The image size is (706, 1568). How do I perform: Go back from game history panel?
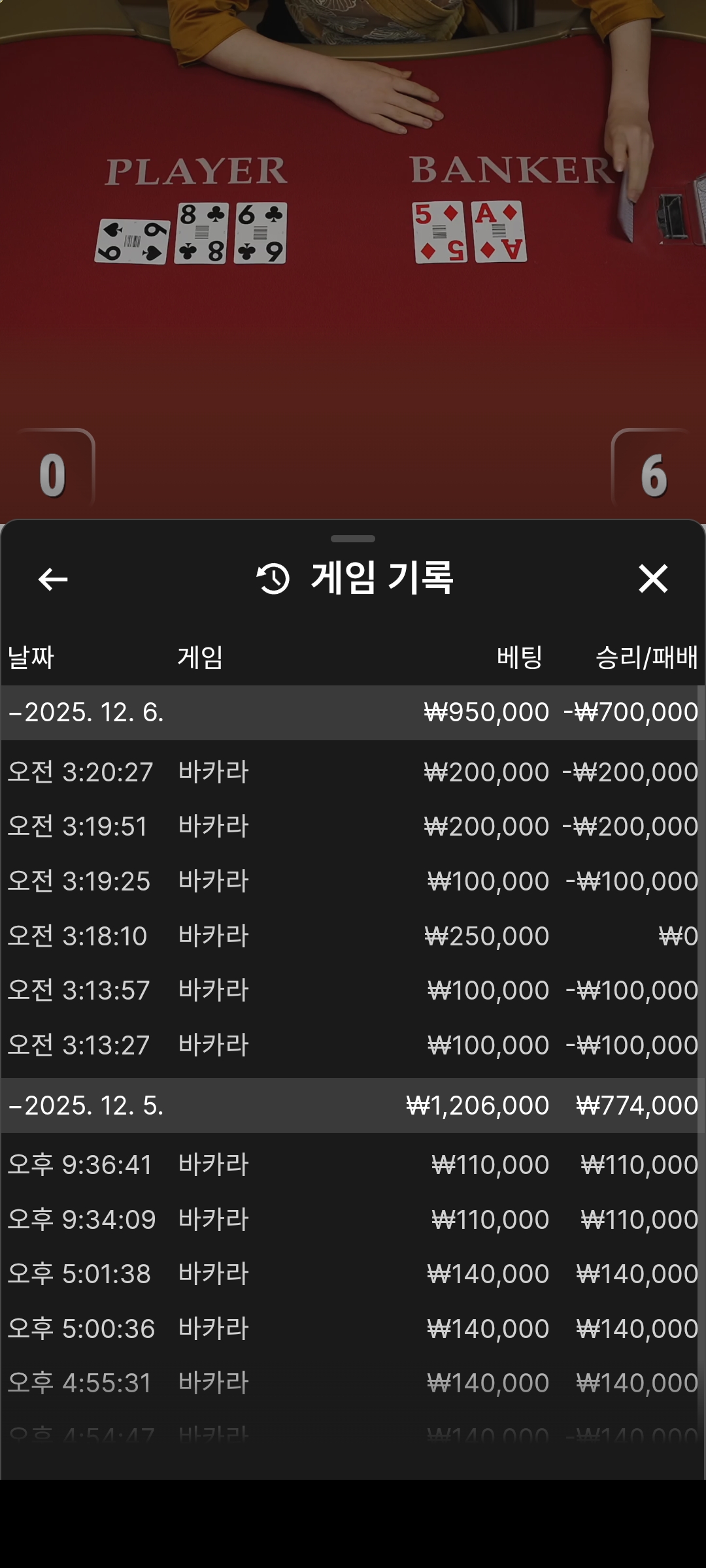53,579
